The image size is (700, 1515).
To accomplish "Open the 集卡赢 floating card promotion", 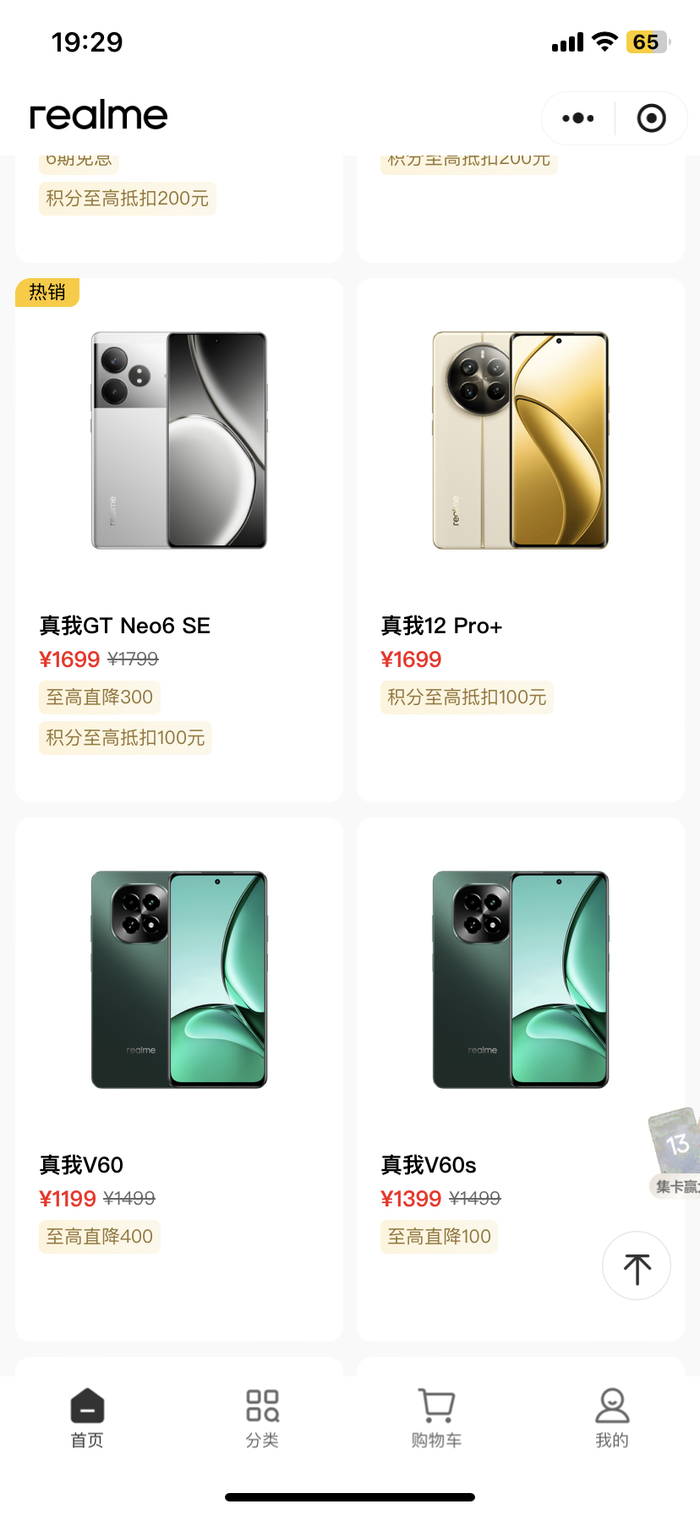I will (675, 1152).
